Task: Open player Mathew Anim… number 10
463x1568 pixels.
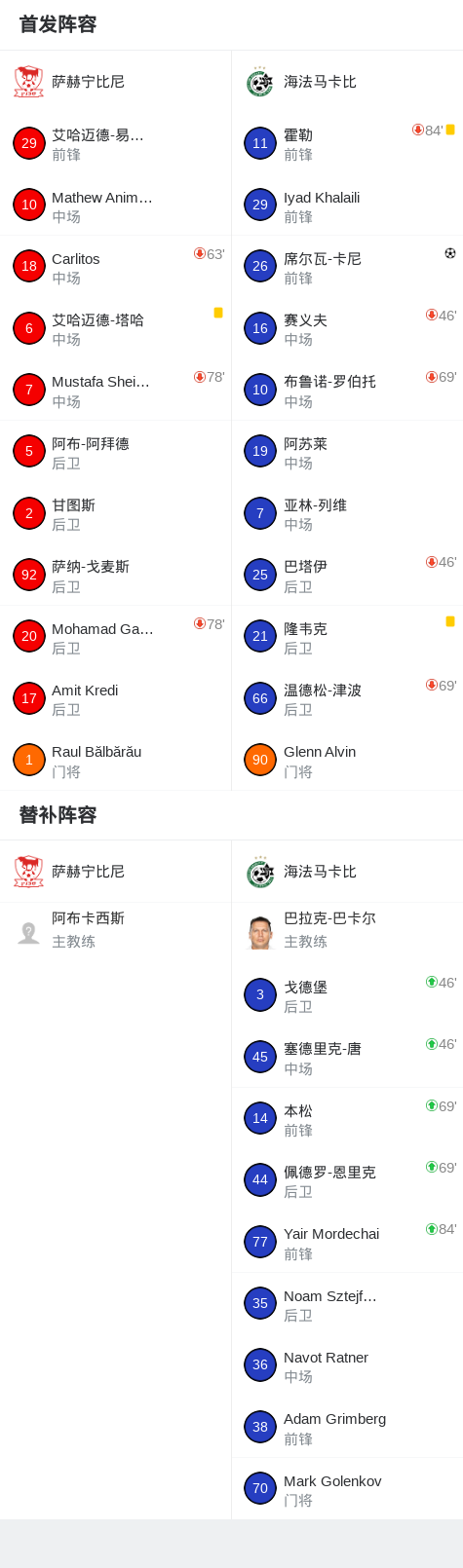Action: coord(115,205)
